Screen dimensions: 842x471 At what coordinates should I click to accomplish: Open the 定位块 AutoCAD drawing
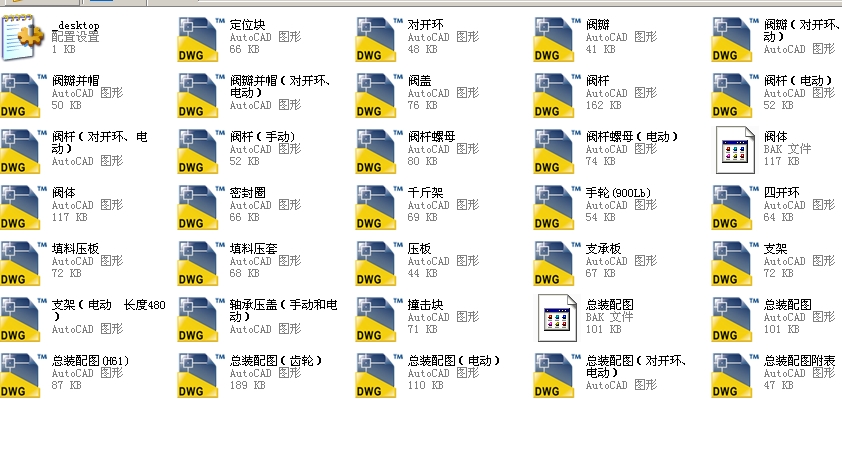[200, 38]
